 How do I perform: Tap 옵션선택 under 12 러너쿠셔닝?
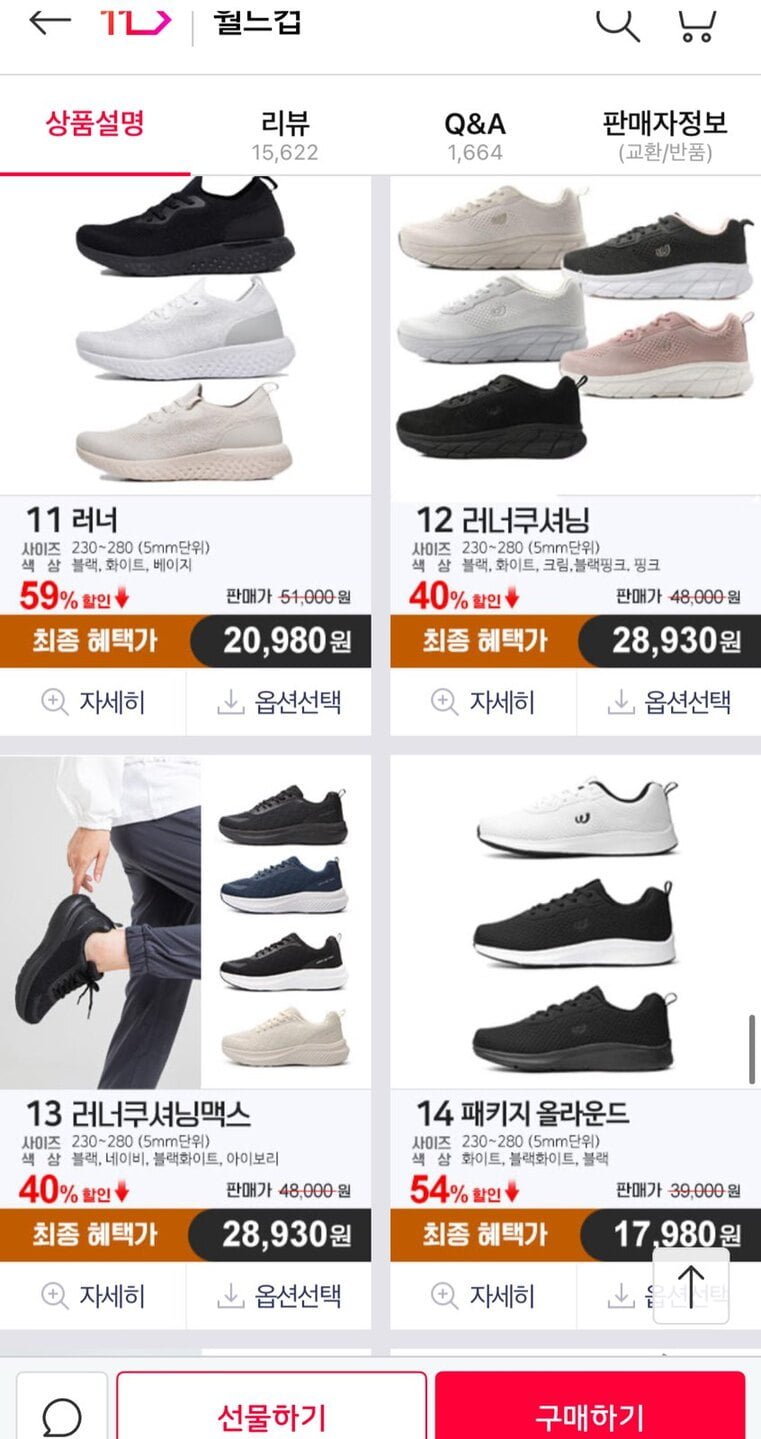pyautogui.click(x=669, y=702)
